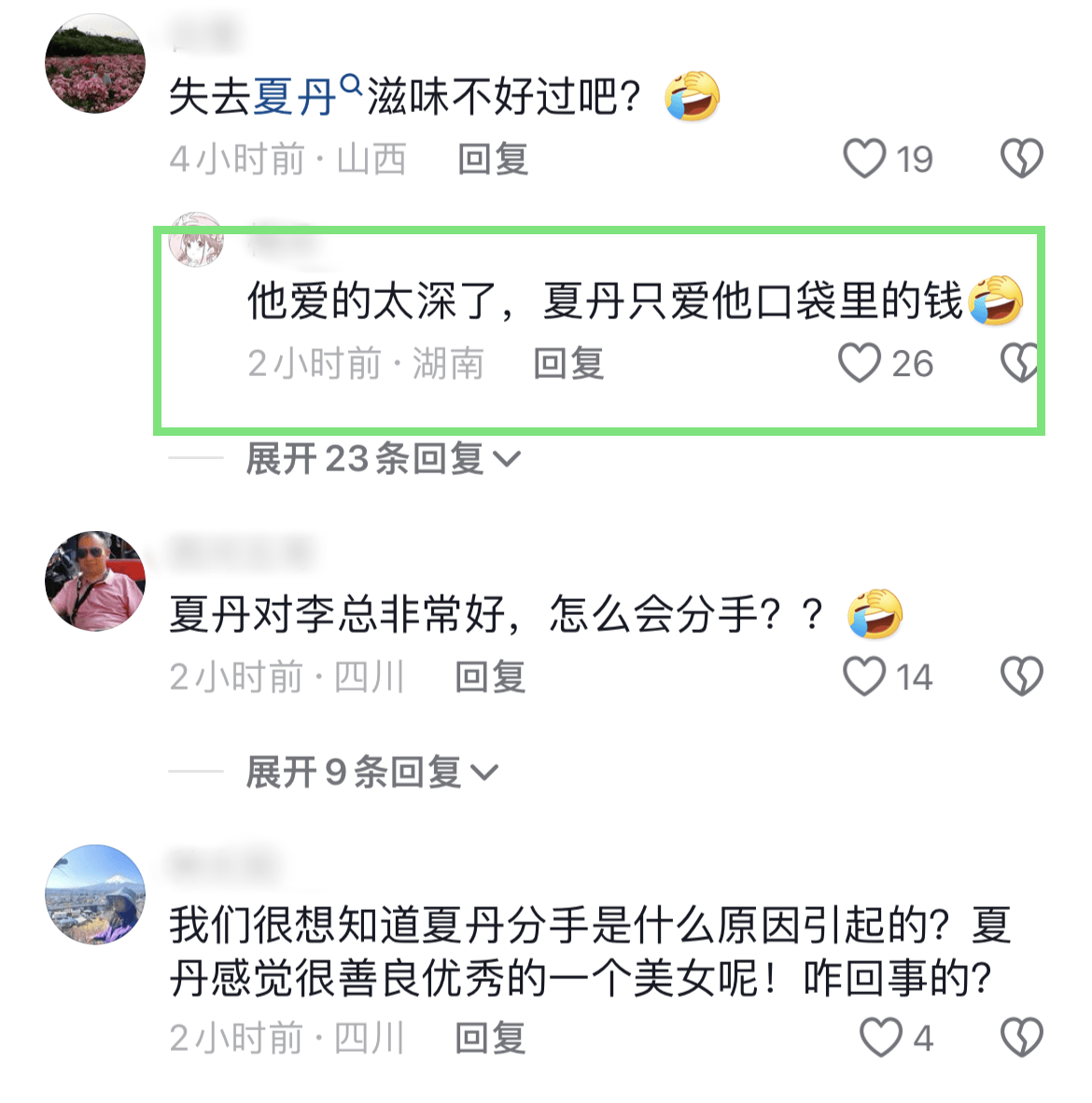
Task: Reply to the Hunan comment '他爱的太深了'
Action: point(568,363)
